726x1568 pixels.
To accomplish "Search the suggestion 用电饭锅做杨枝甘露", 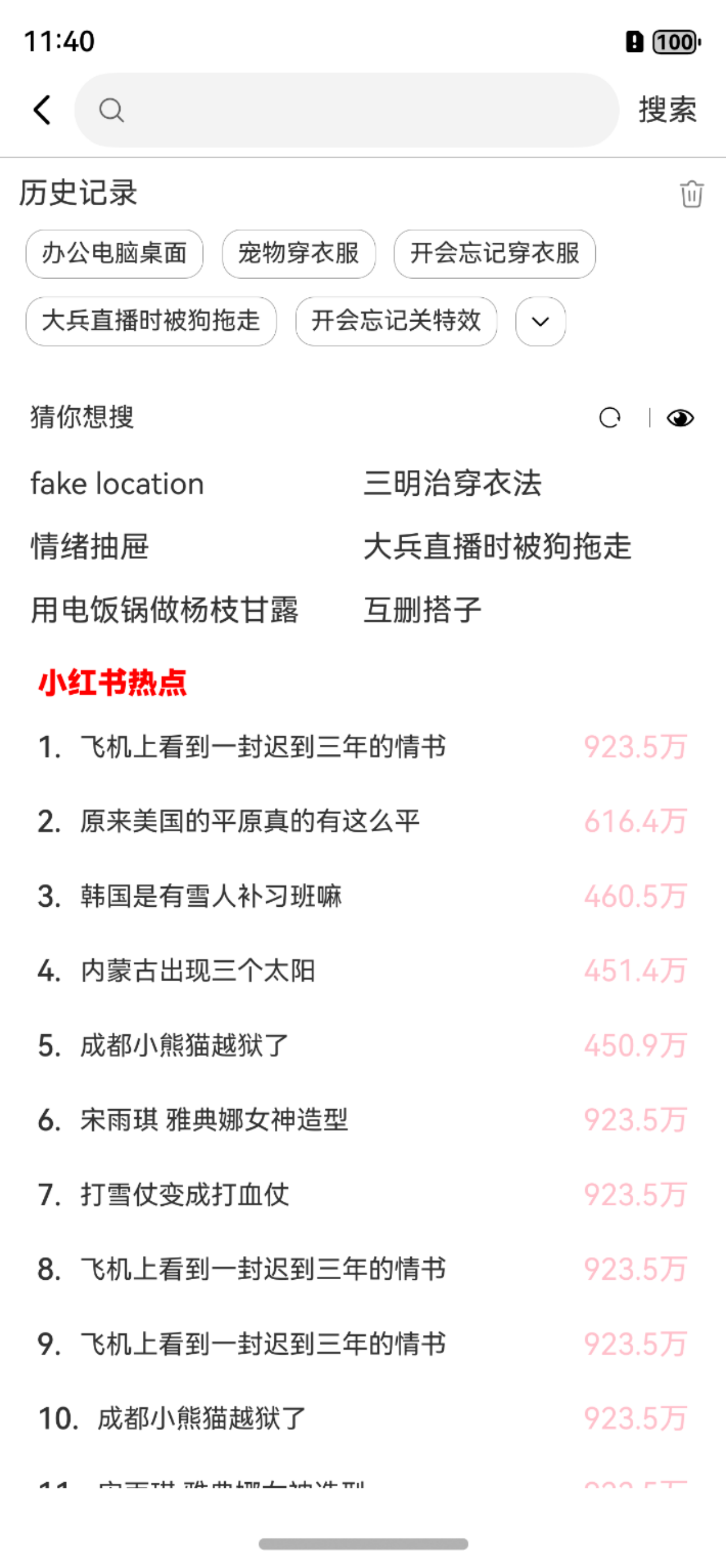I will [165, 609].
